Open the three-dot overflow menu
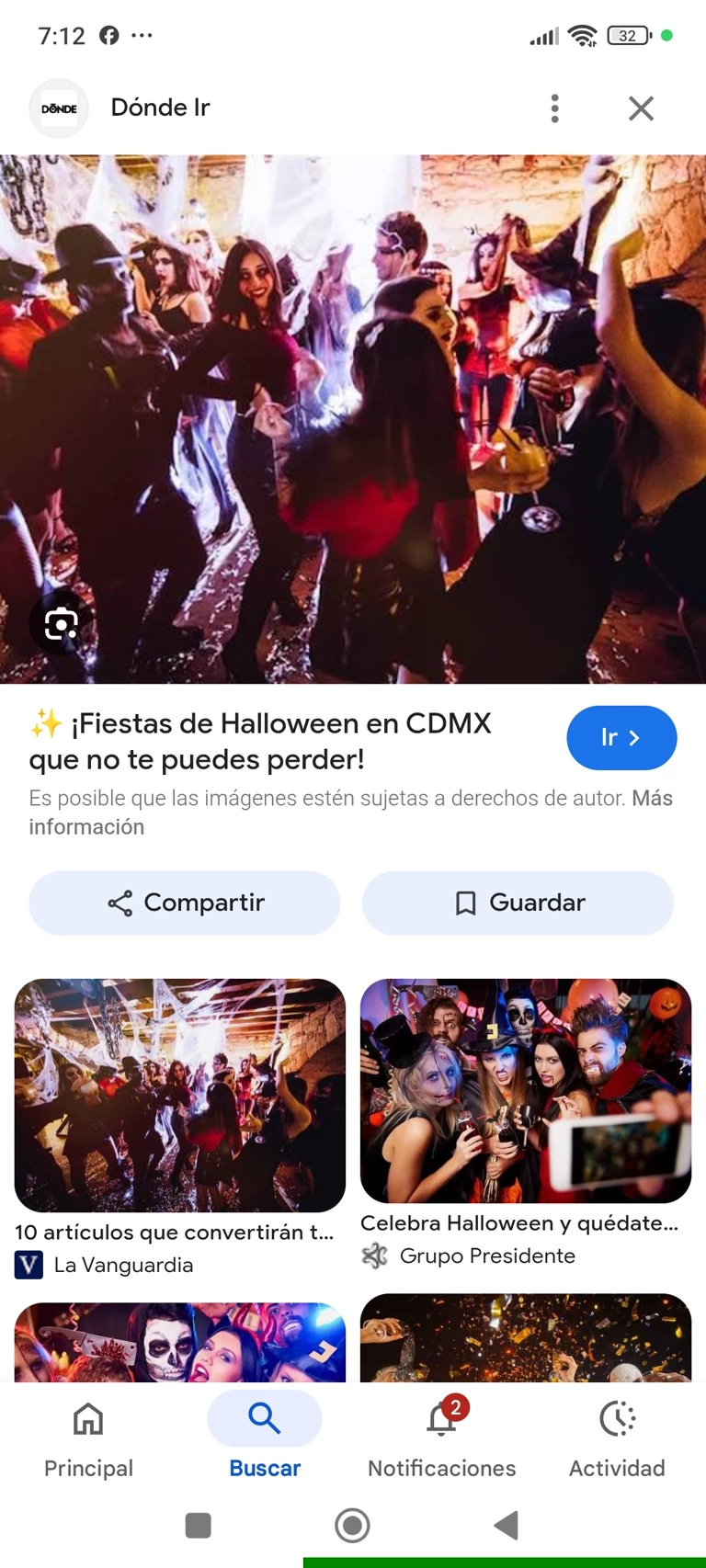 click(x=554, y=108)
